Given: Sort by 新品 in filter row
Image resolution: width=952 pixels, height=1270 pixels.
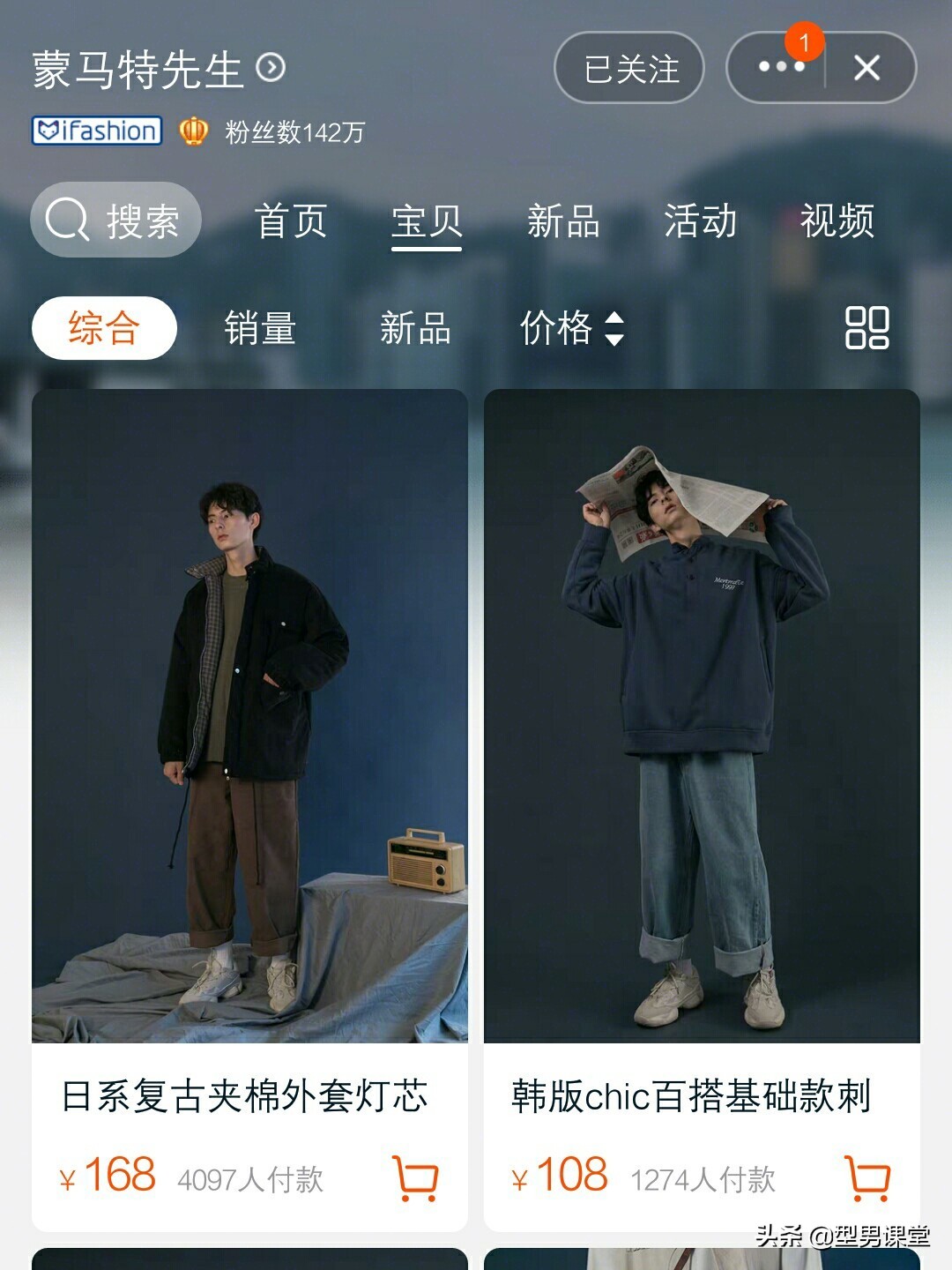Looking at the screenshot, I should tap(415, 328).
